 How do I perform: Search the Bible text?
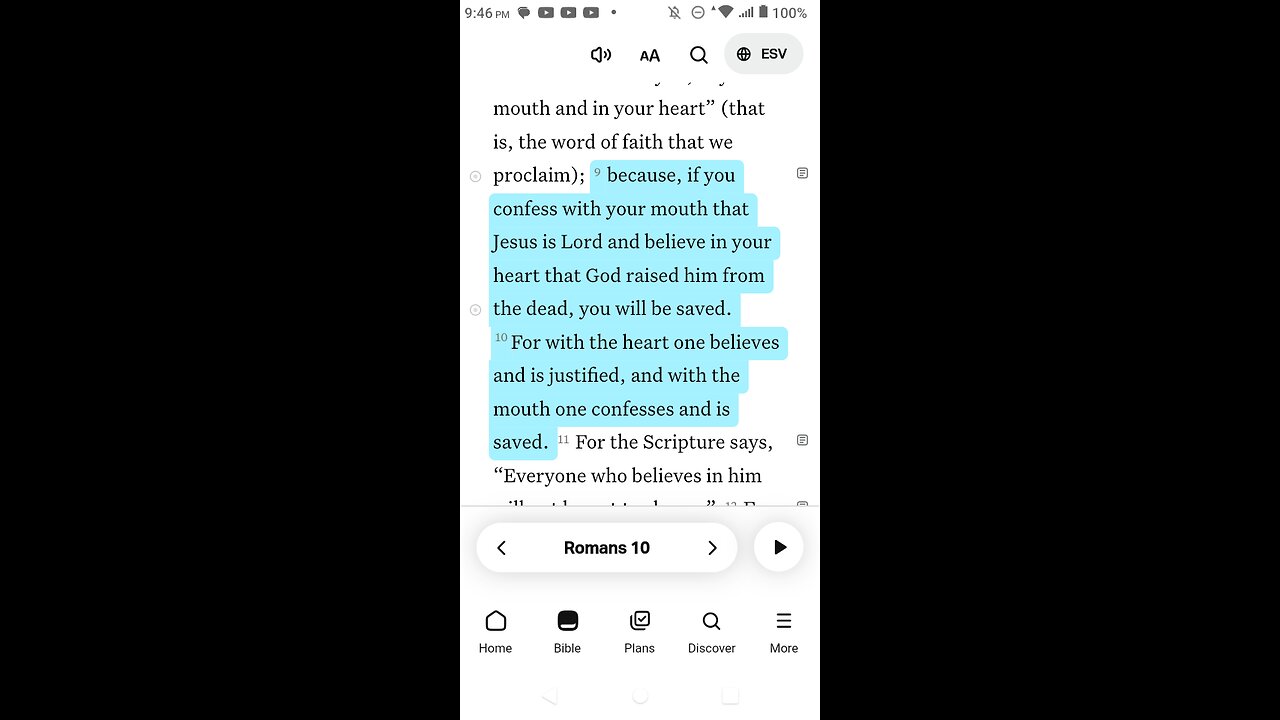tap(699, 55)
